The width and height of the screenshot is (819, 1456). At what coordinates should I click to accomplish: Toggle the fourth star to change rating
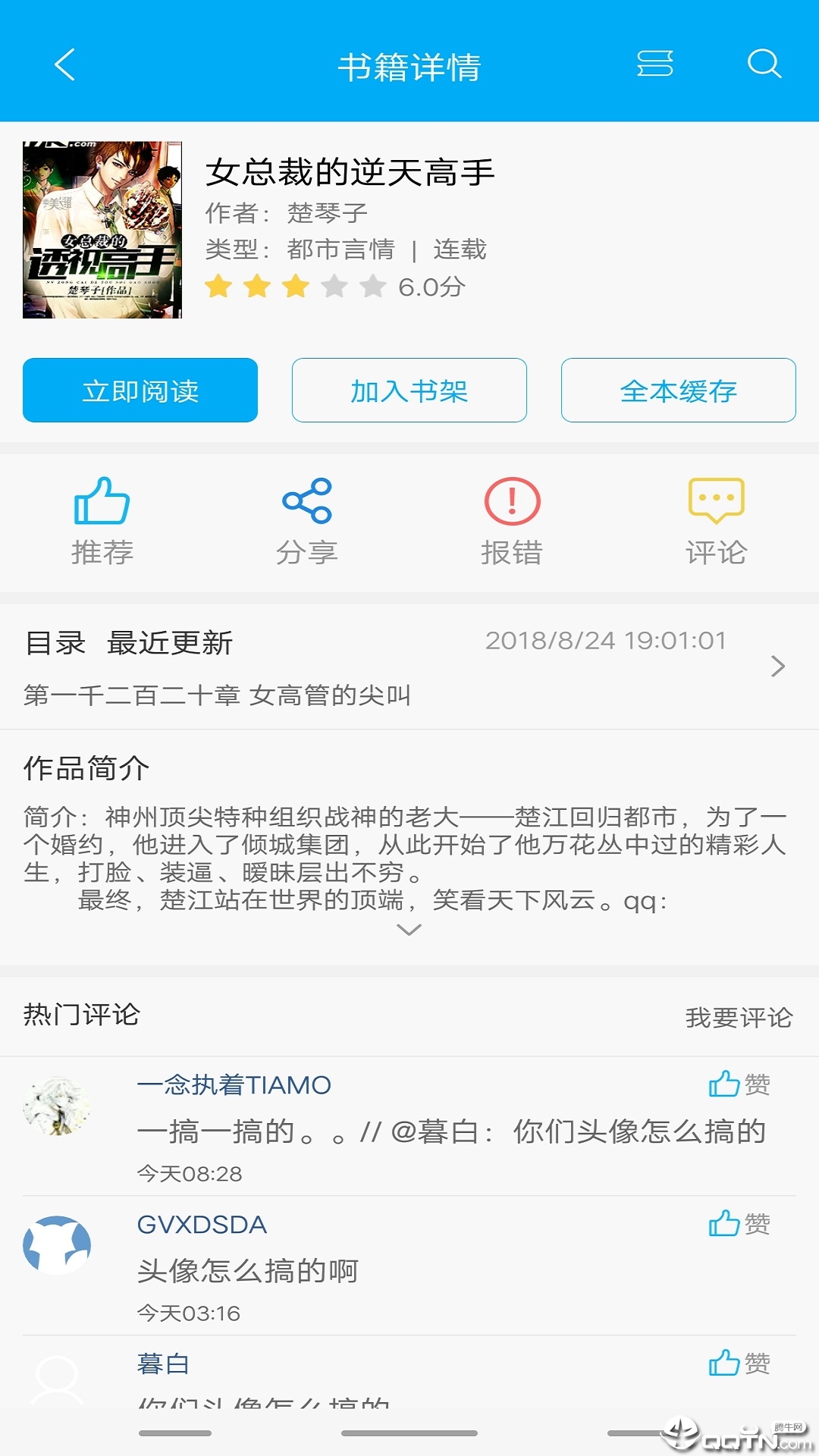335,287
